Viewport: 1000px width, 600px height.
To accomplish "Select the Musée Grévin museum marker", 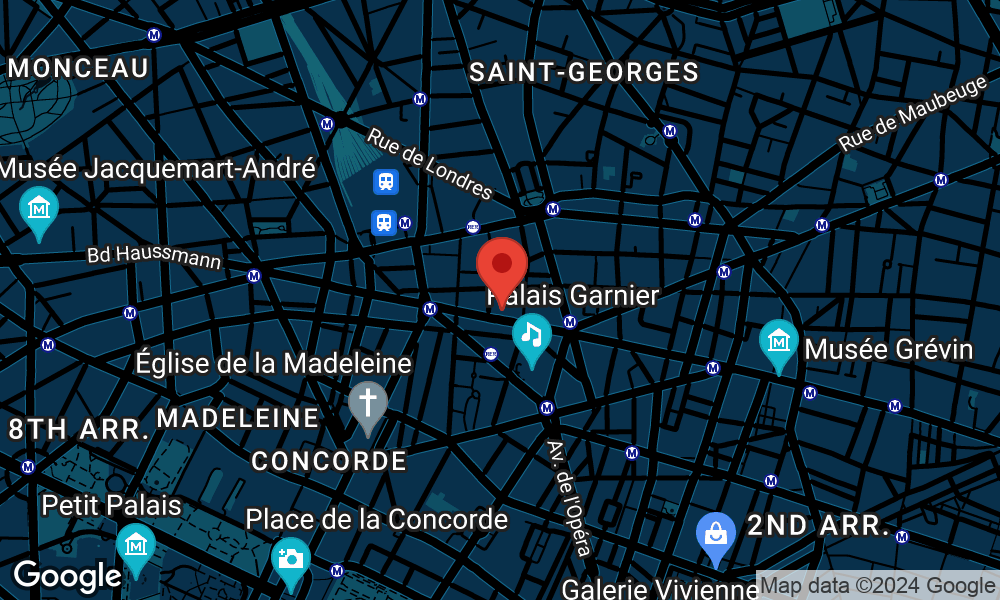I will (x=778, y=342).
